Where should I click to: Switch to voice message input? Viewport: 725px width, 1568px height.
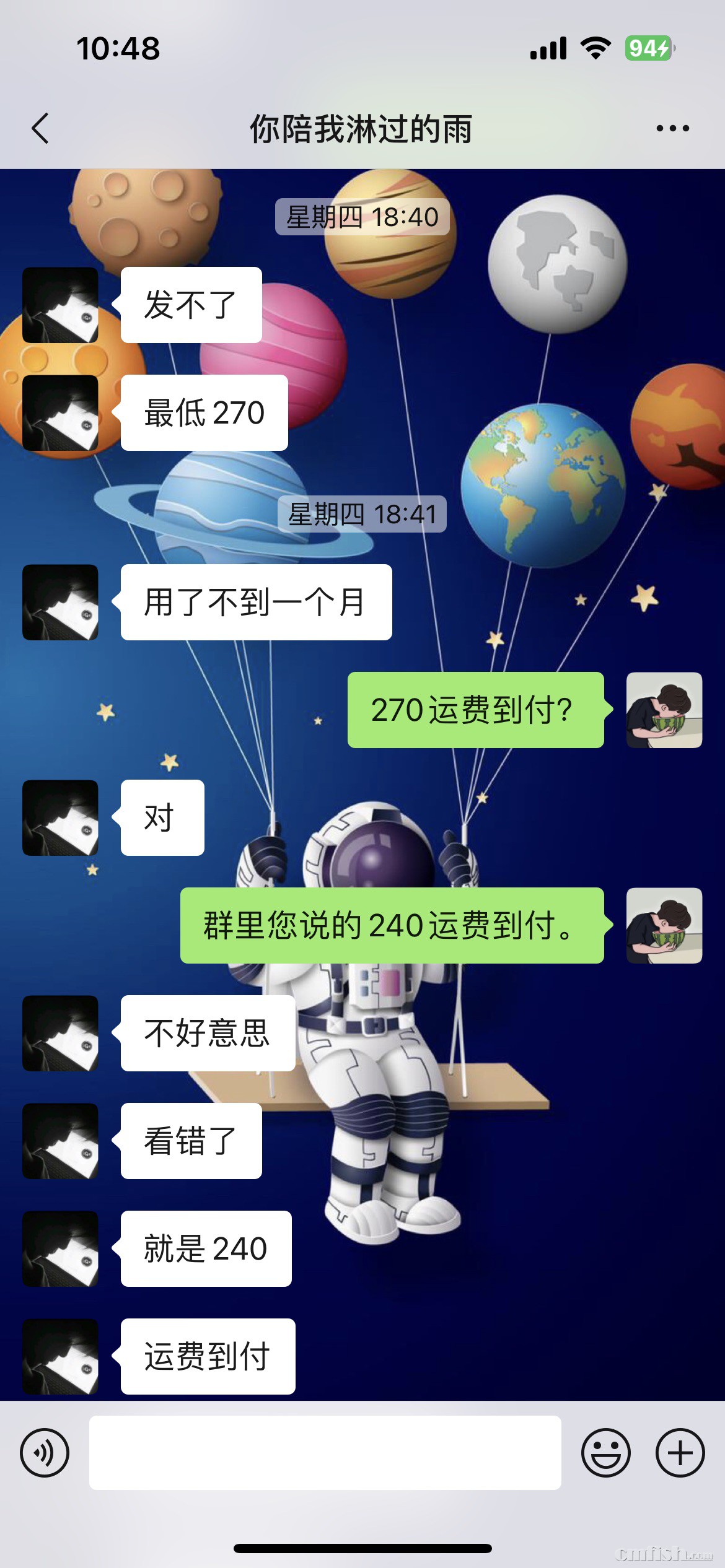[x=45, y=1453]
